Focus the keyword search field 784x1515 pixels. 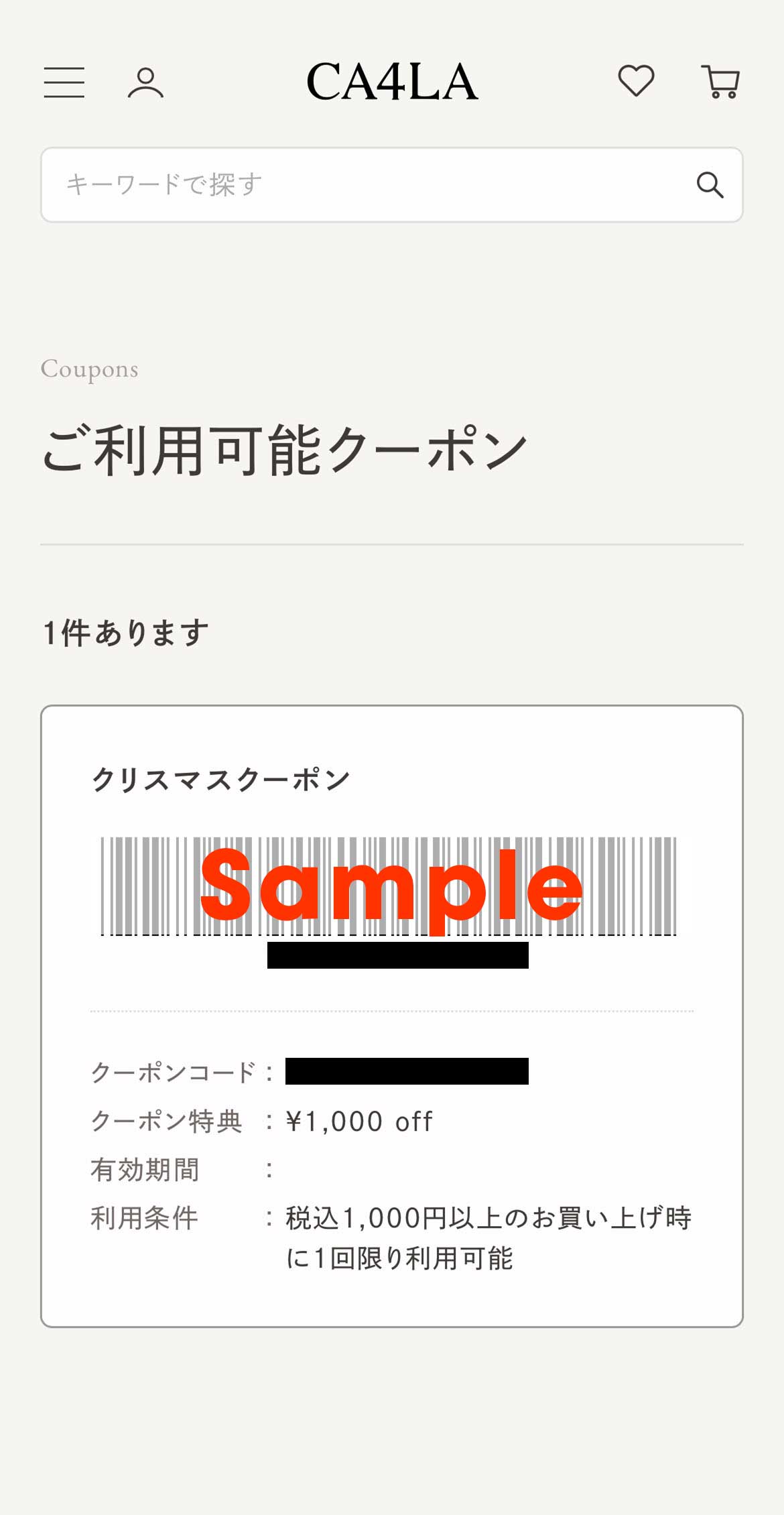362,184
